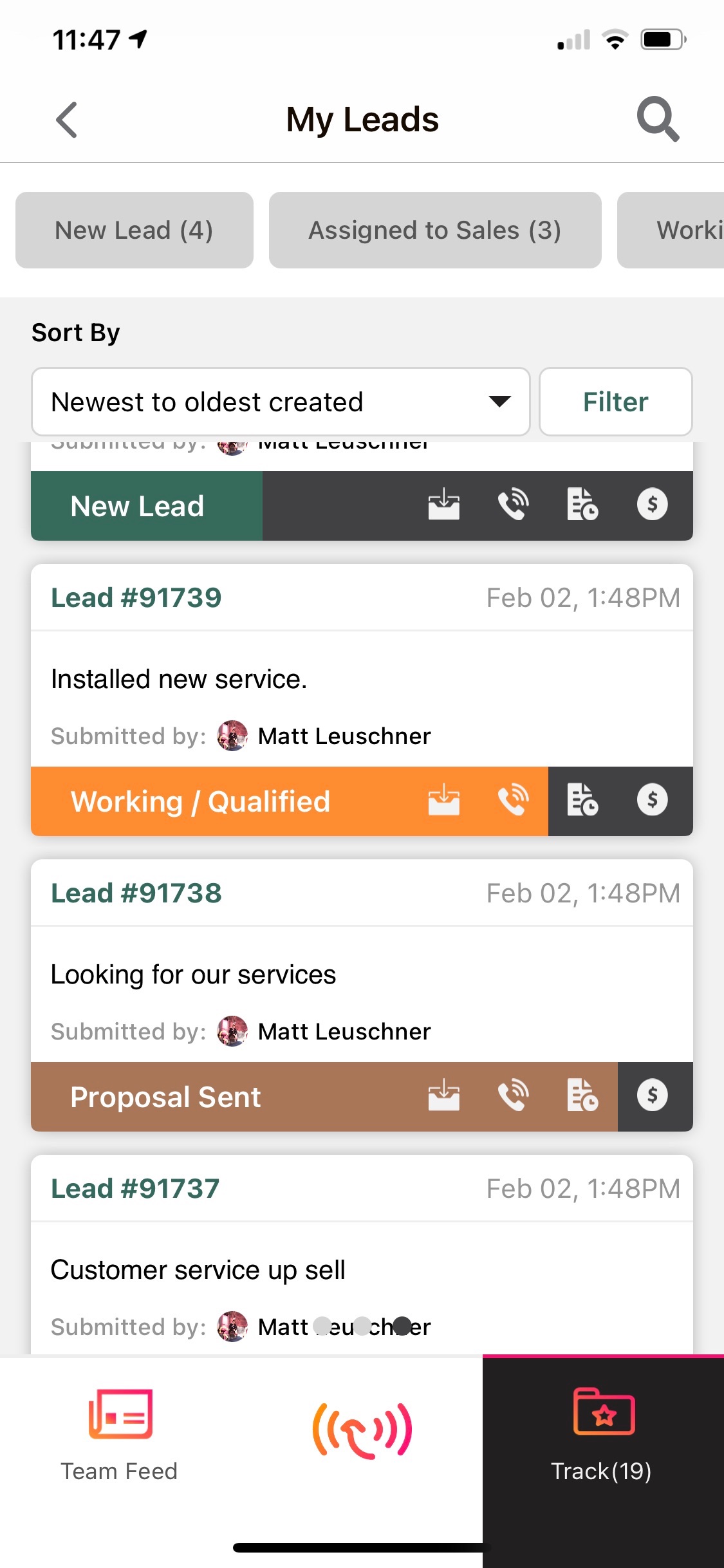Tap the inbox tray icon on Lead #91739

click(x=444, y=800)
